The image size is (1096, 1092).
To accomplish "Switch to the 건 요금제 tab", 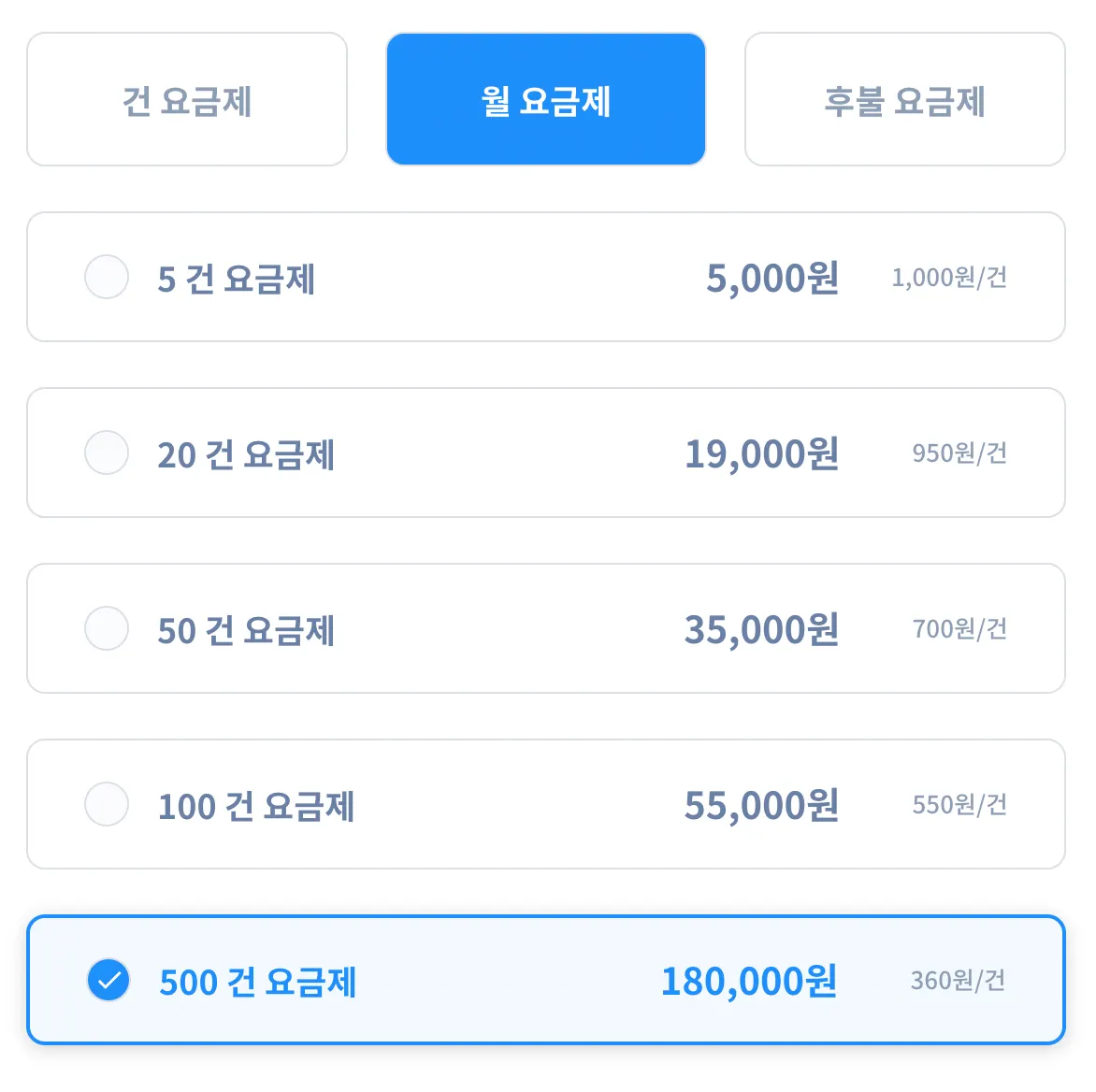I will [x=187, y=100].
